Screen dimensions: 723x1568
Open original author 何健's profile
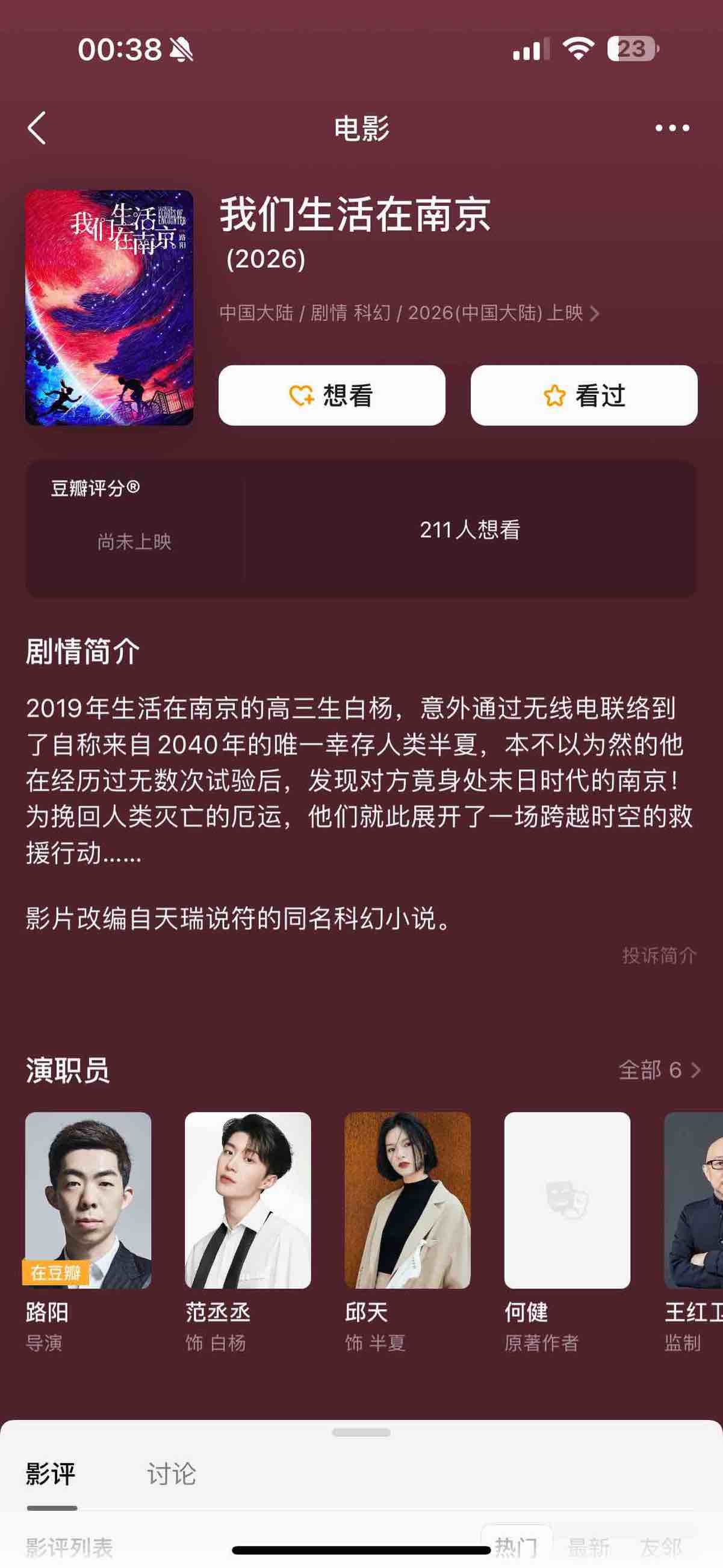[x=566, y=1200]
